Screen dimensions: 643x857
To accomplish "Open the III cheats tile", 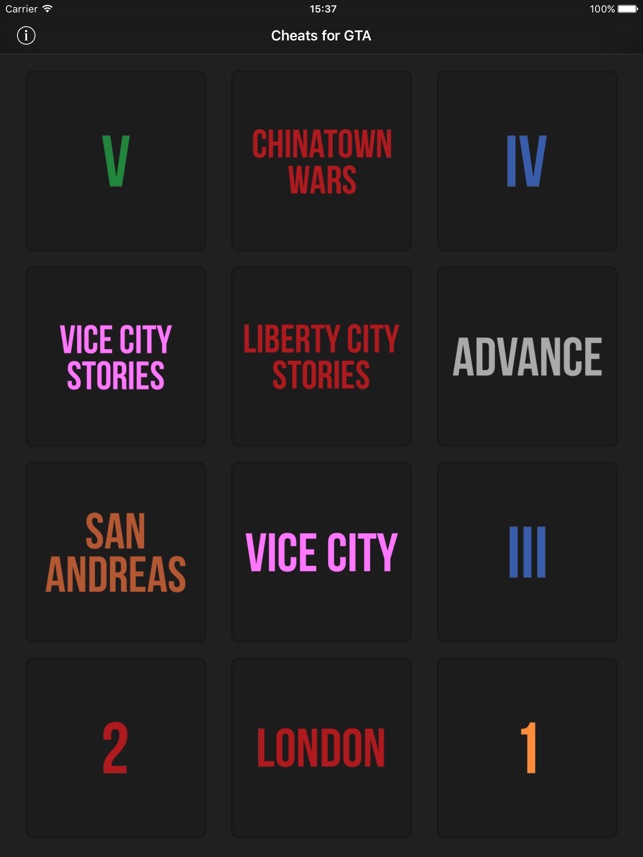I will point(527,552).
